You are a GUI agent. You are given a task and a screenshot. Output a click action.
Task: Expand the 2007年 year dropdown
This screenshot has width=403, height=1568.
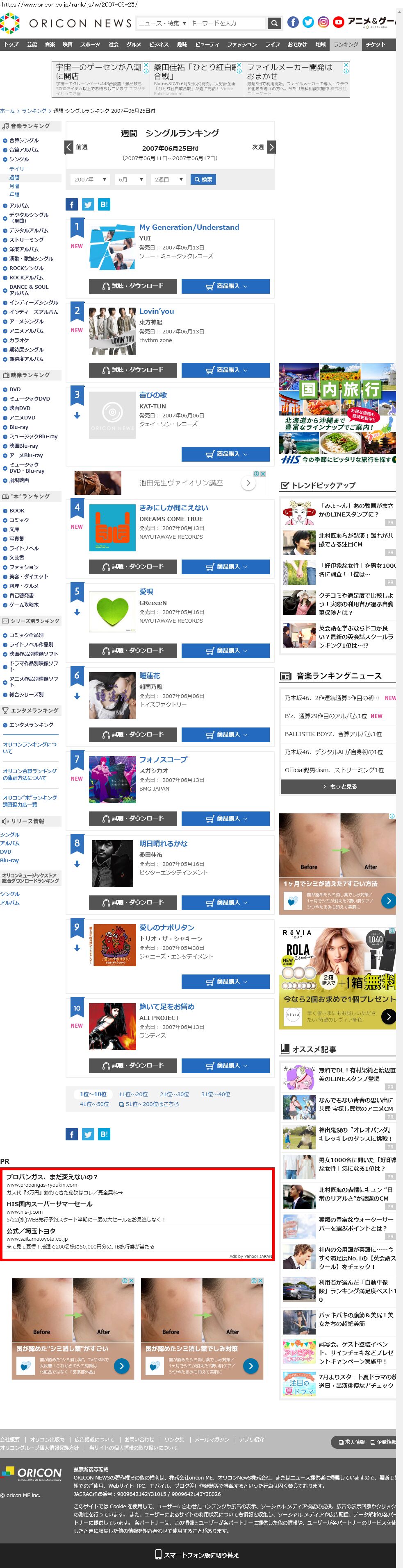[90, 179]
